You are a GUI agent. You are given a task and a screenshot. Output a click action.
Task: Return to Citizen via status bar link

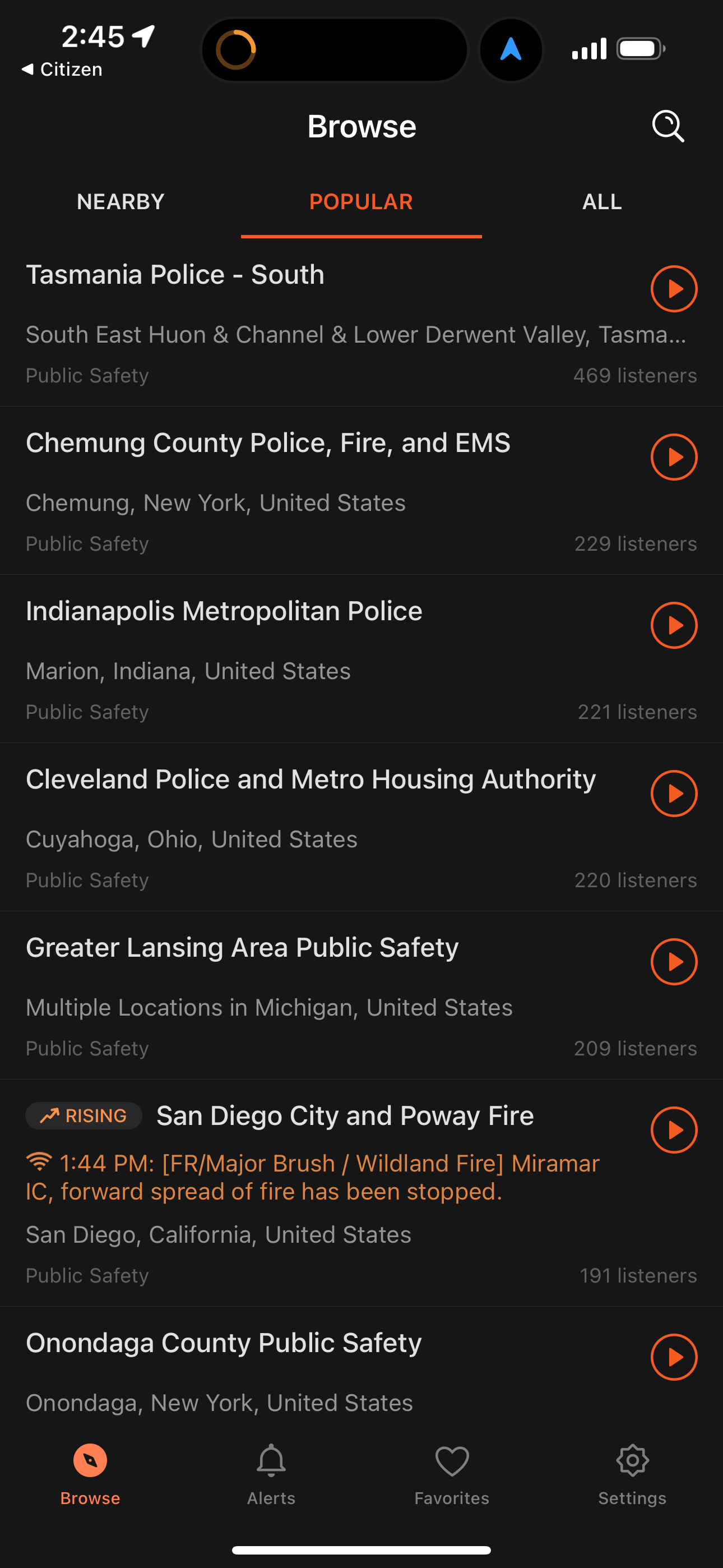coord(61,69)
